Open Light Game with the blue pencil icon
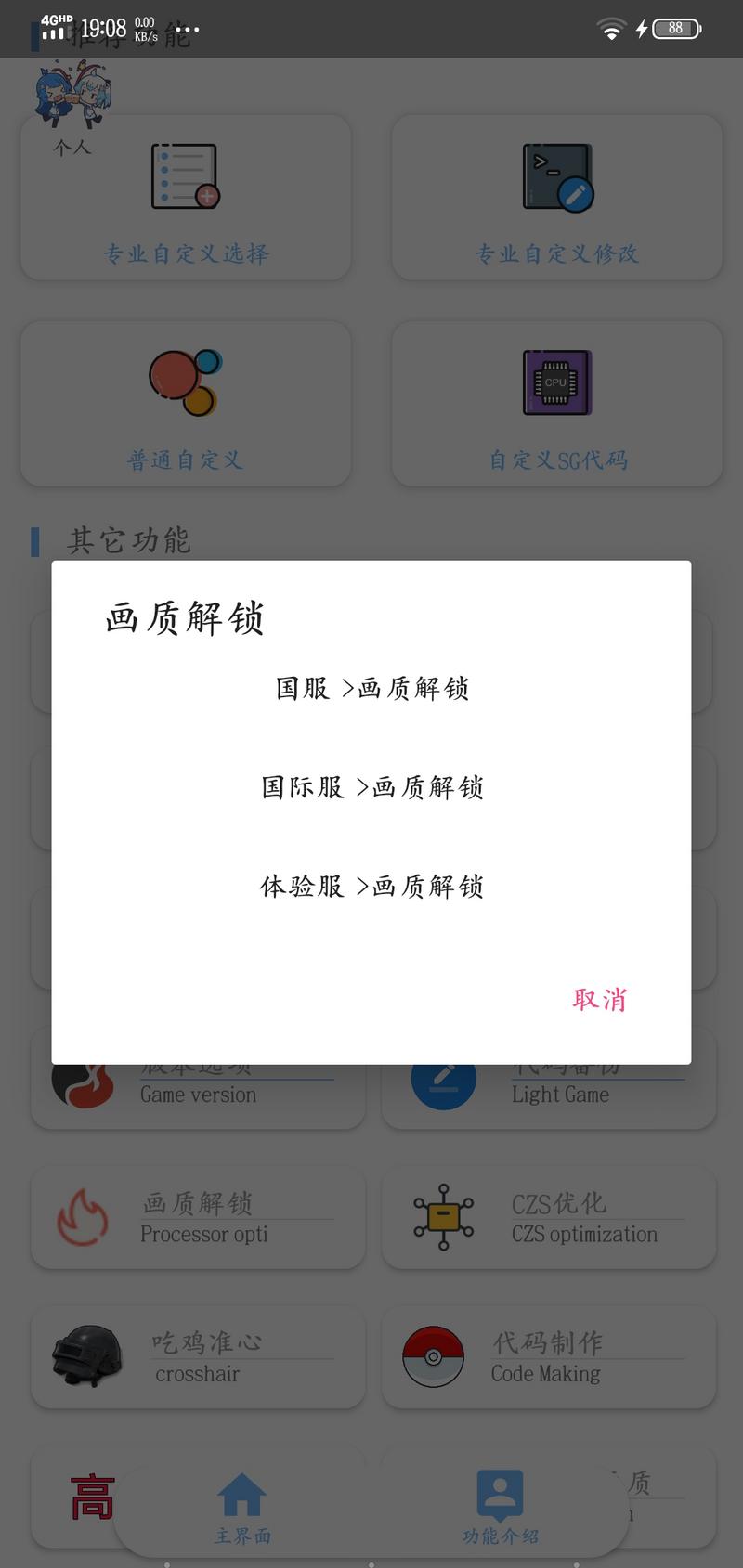The image size is (743, 1568). pyautogui.click(x=443, y=1079)
